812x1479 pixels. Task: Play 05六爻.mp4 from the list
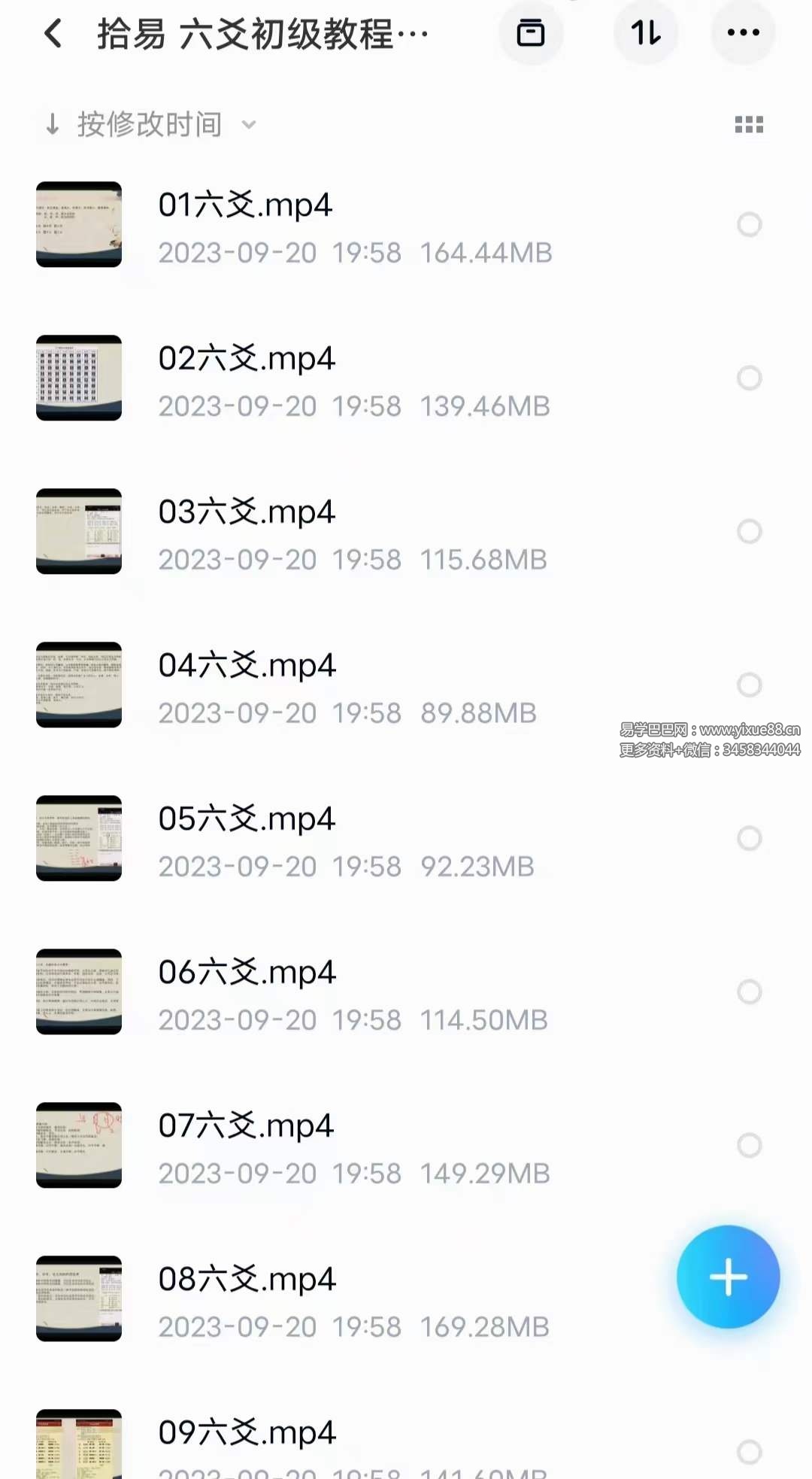(248, 818)
